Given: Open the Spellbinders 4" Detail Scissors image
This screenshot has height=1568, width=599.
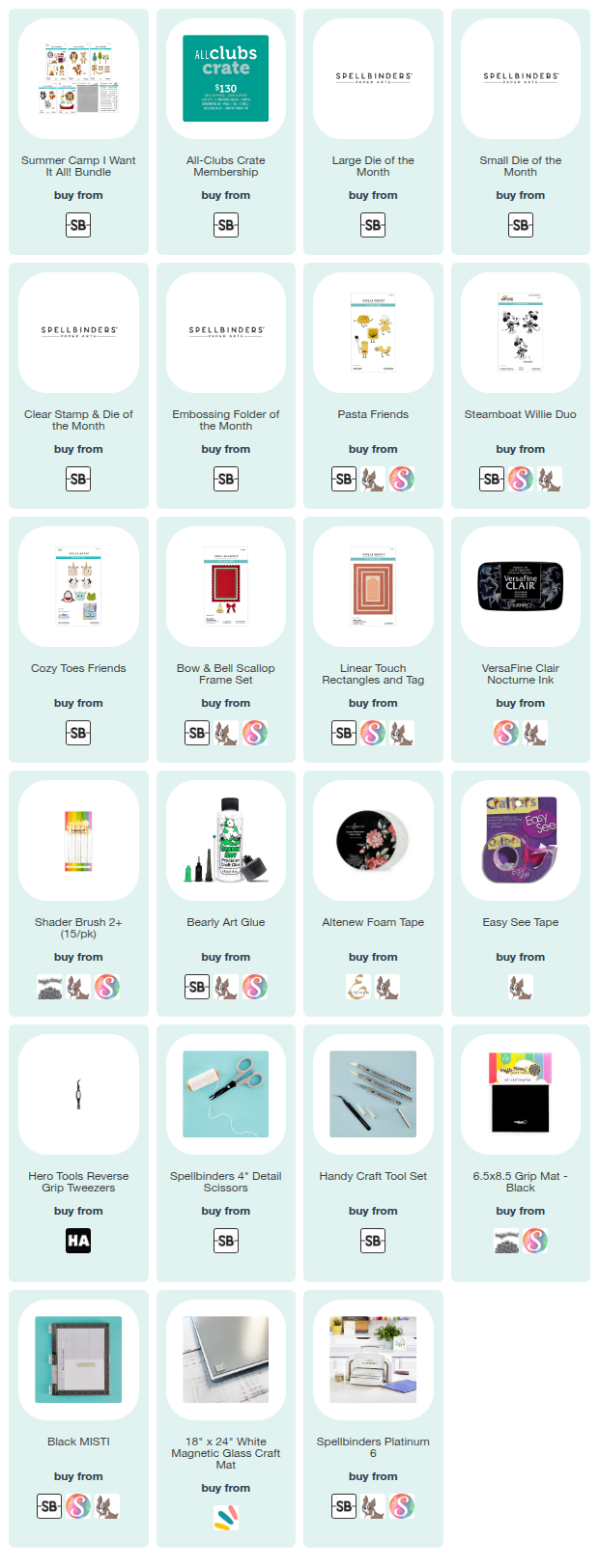Looking at the screenshot, I should click(225, 1094).
